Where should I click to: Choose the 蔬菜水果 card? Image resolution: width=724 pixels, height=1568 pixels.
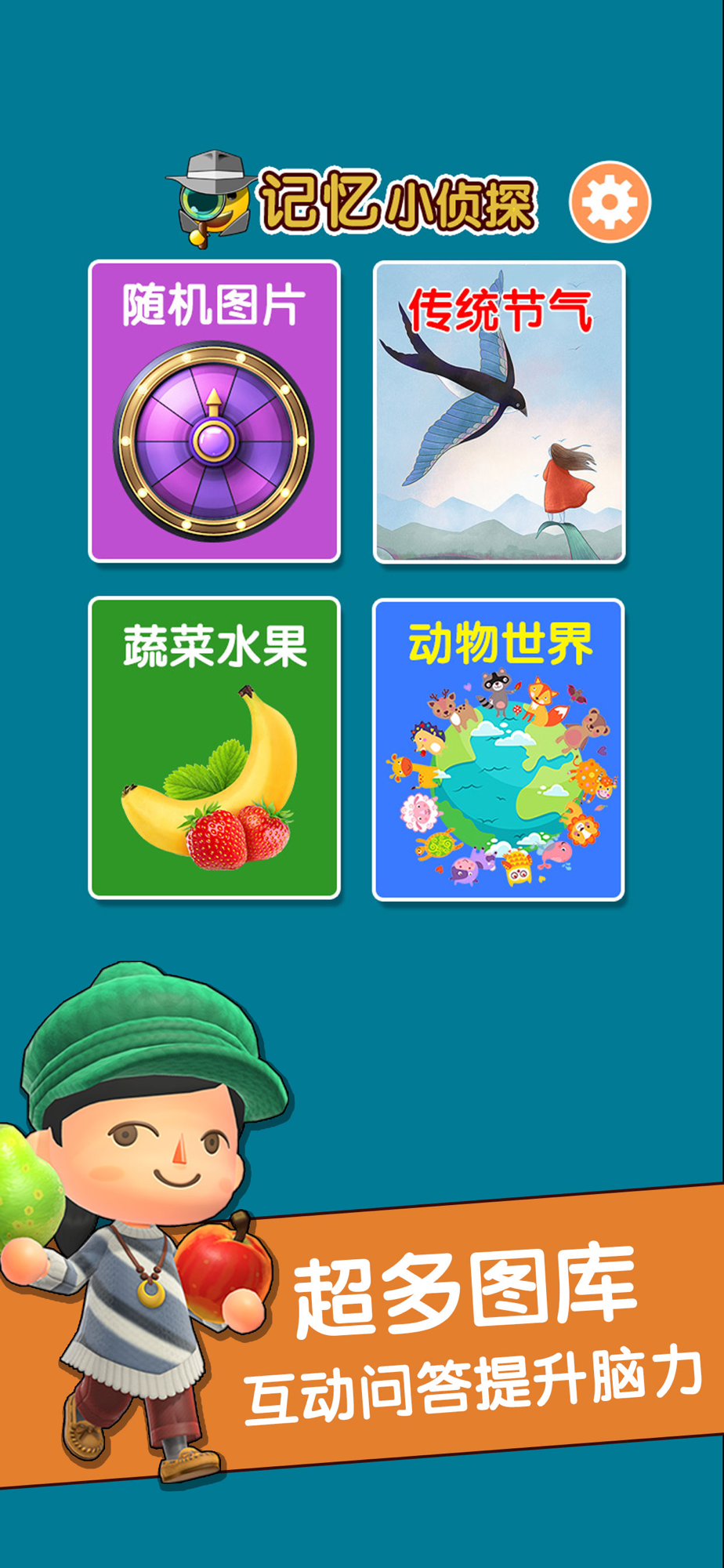click(x=214, y=748)
